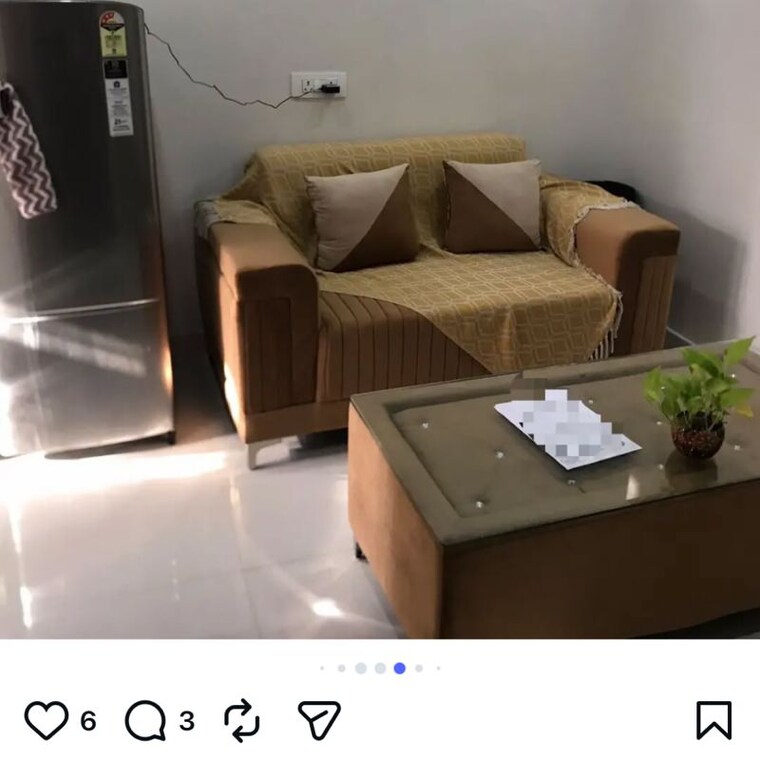Open the sofa room photo
The height and width of the screenshot is (760, 760).
pyautogui.click(x=380, y=320)
